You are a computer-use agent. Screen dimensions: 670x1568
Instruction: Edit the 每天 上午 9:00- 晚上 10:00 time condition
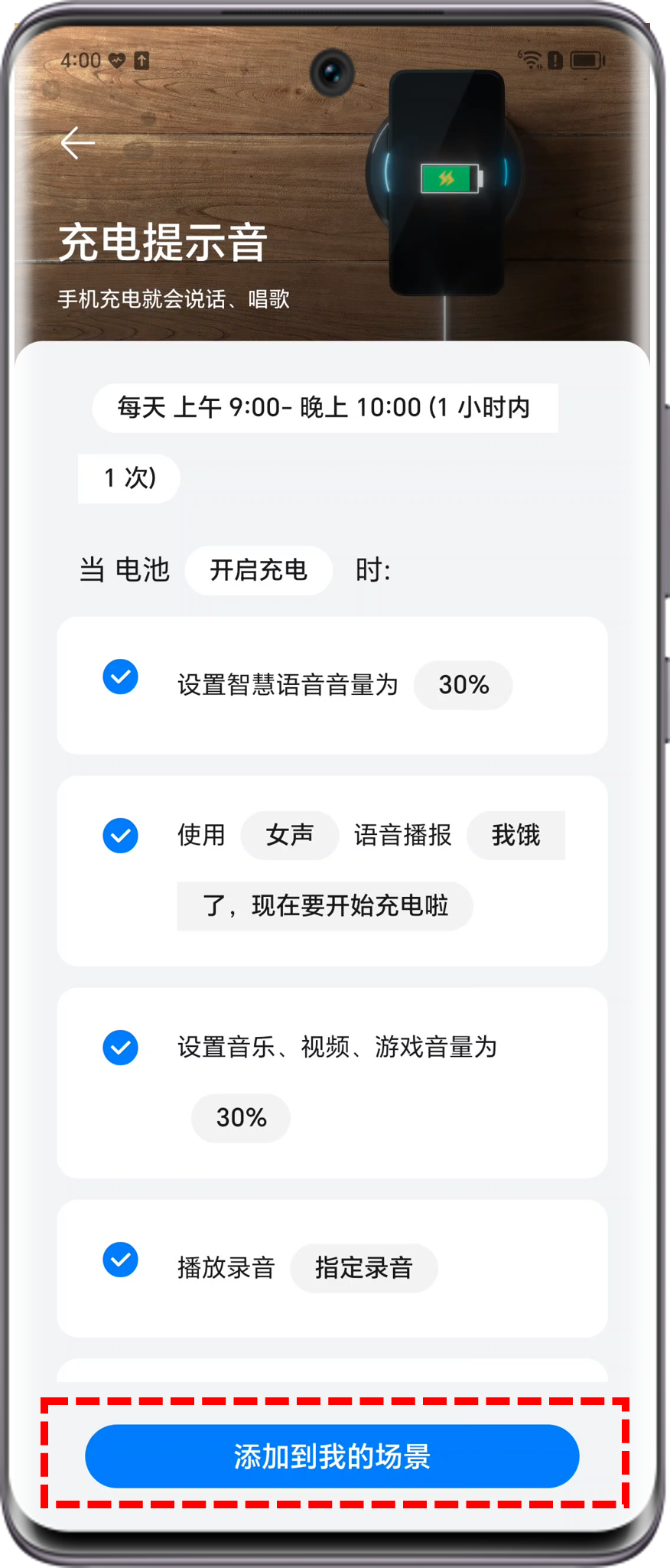pos(324,408)
